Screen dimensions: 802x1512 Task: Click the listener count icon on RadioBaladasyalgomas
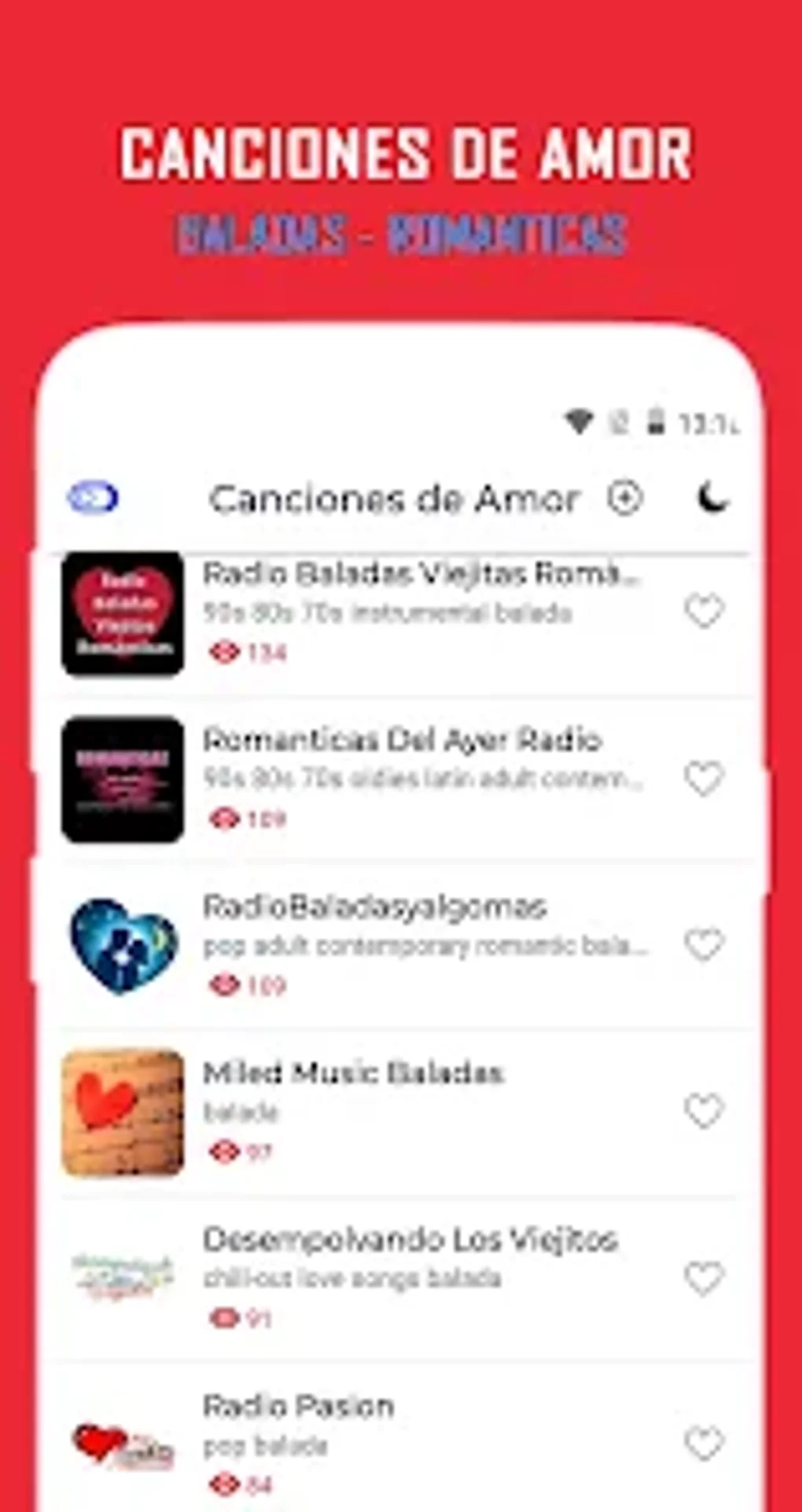point(226,984)
